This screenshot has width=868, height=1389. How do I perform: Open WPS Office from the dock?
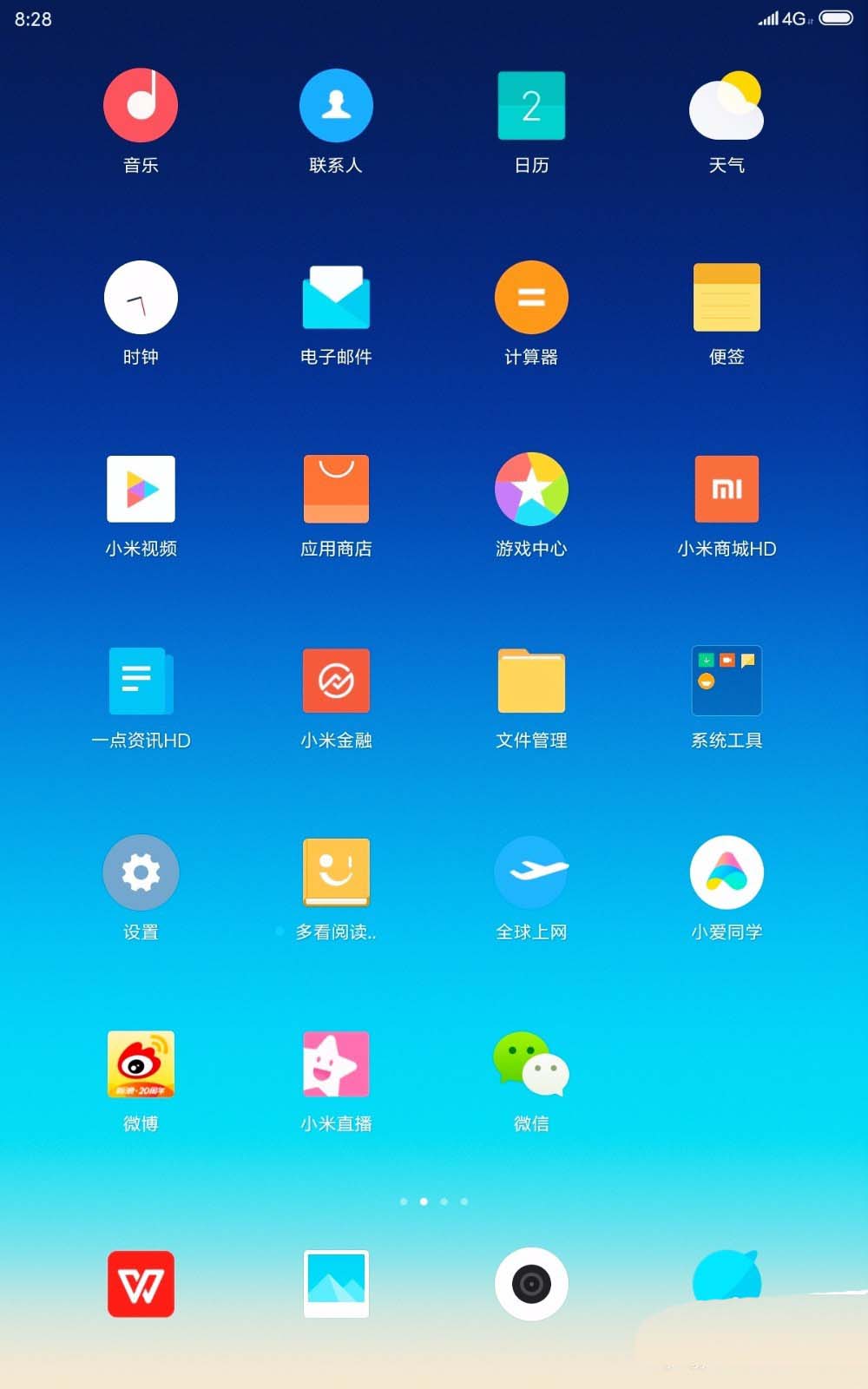pos(141,1284)
